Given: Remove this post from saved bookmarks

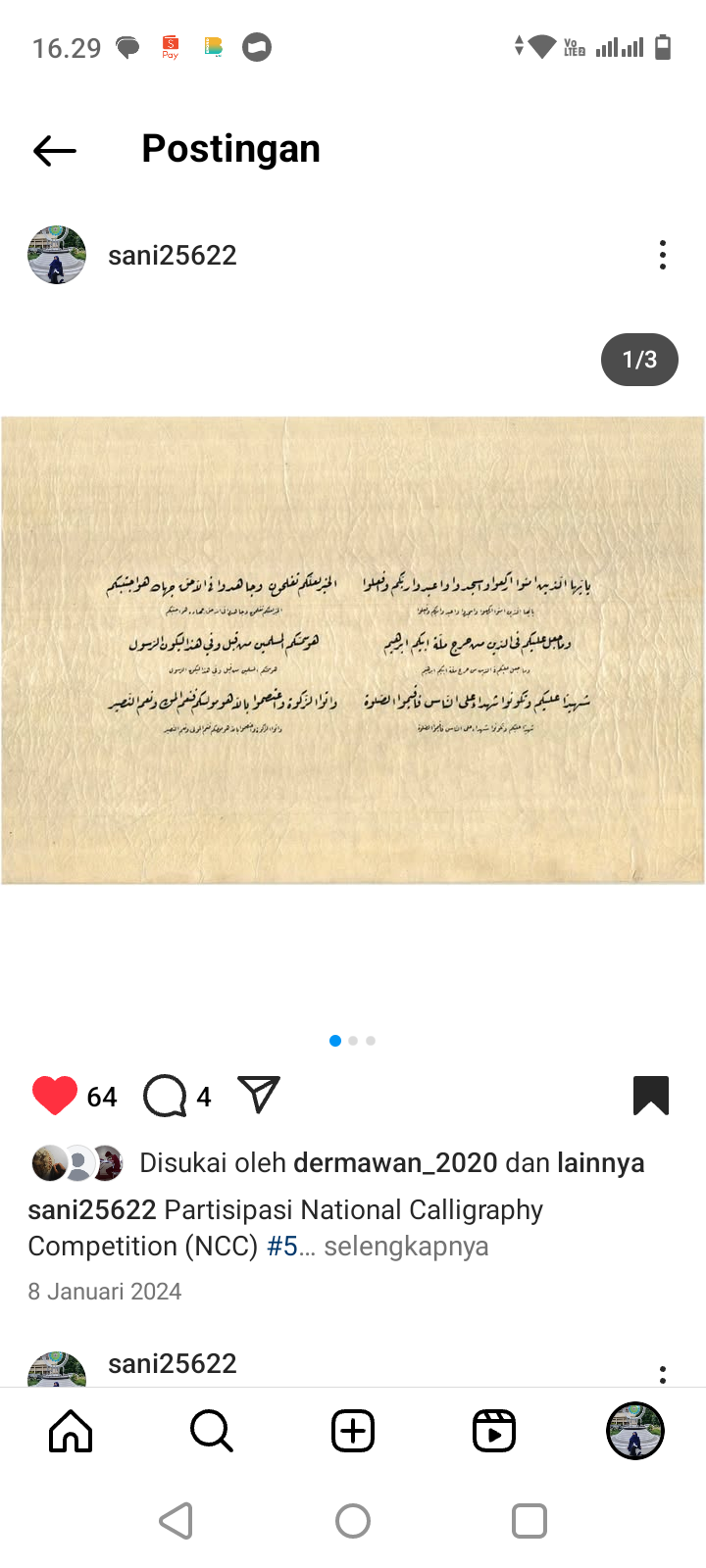Looking at the screenshot, I should (x=651, y=1096).
